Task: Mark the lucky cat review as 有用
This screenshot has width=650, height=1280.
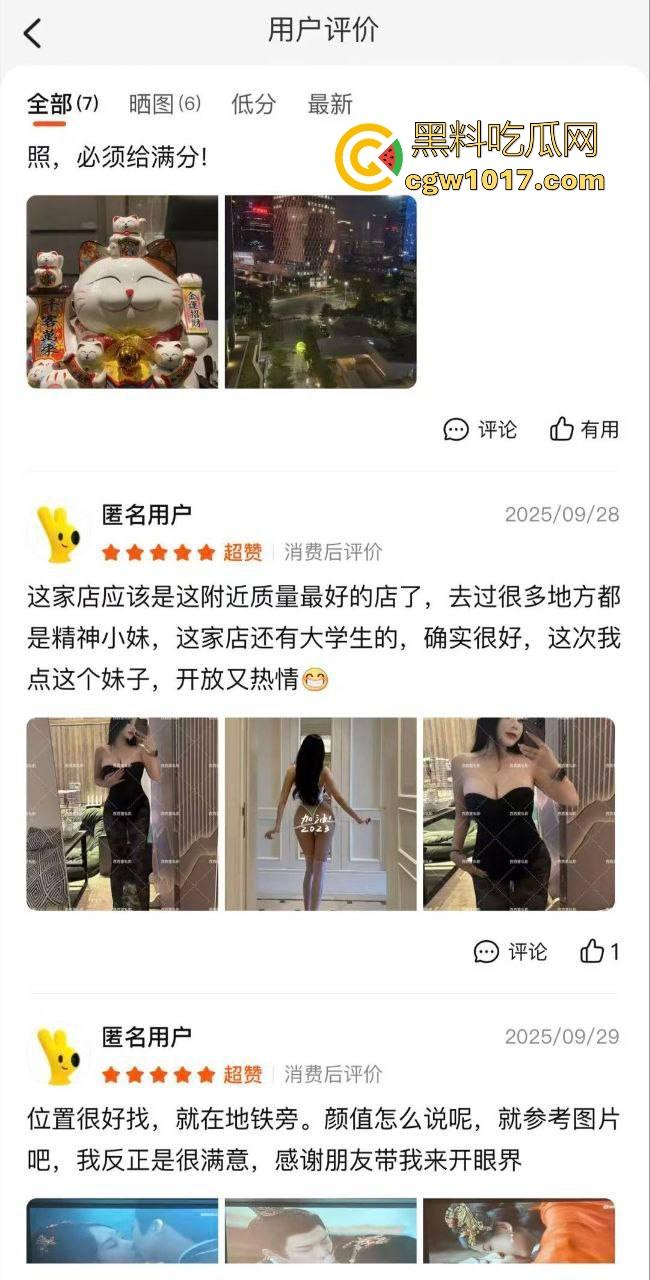Action: click(x=584, y=430)
